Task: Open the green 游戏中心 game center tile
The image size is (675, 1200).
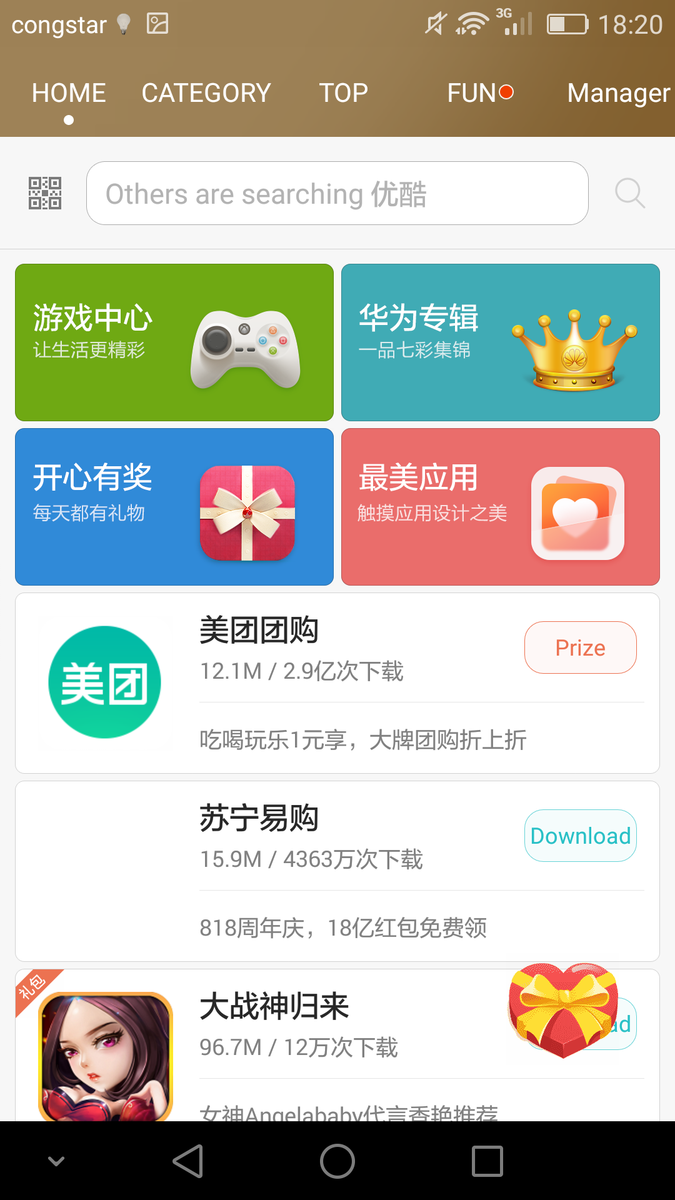Action: pos(174,342)
